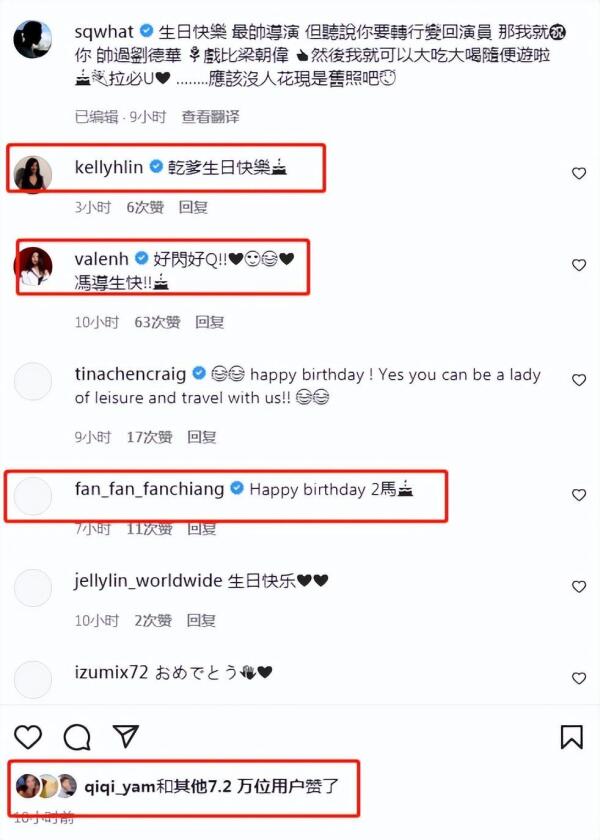This screenshot has width=600, height=840.
Task: Share the post via paper plane
Action: click(x=125, y=737)
